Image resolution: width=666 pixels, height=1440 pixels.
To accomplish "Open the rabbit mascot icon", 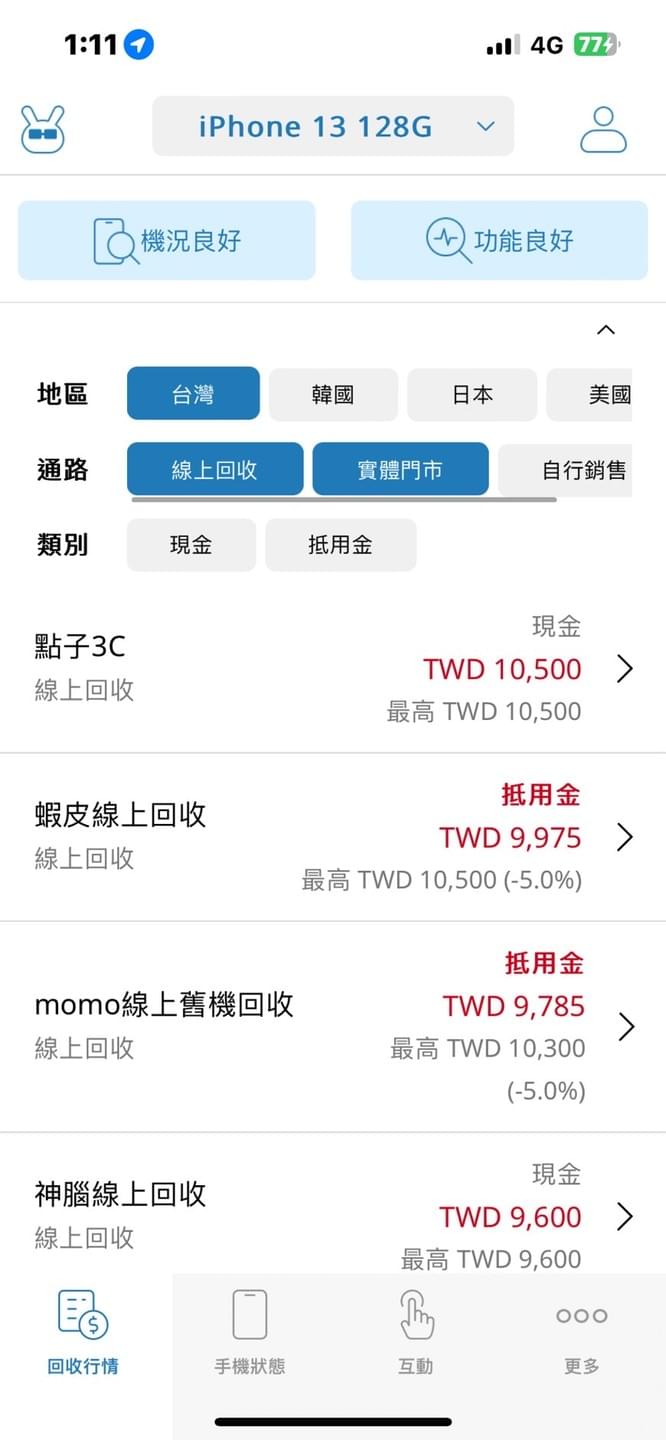I will (42, 128).
